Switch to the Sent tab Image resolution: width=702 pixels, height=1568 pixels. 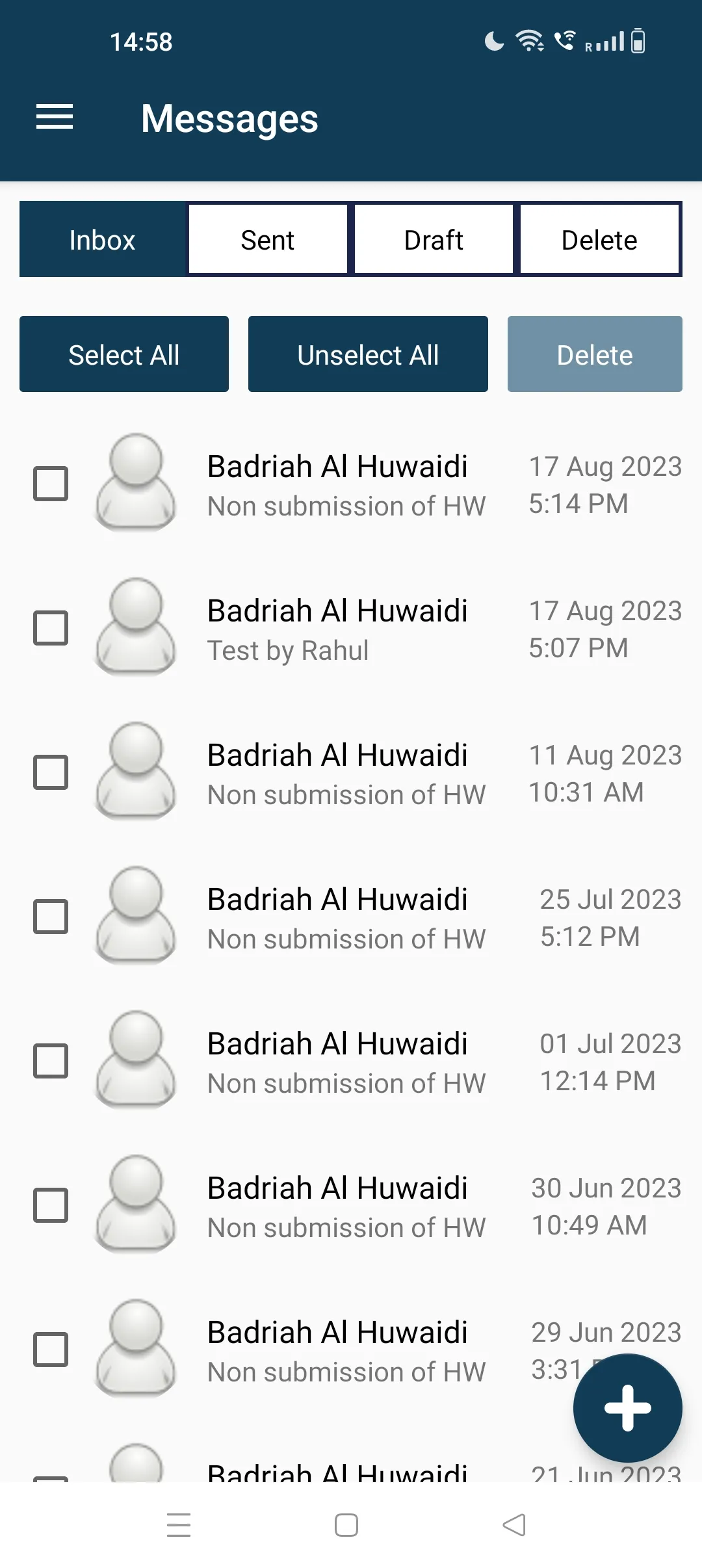tap(268, 240)
